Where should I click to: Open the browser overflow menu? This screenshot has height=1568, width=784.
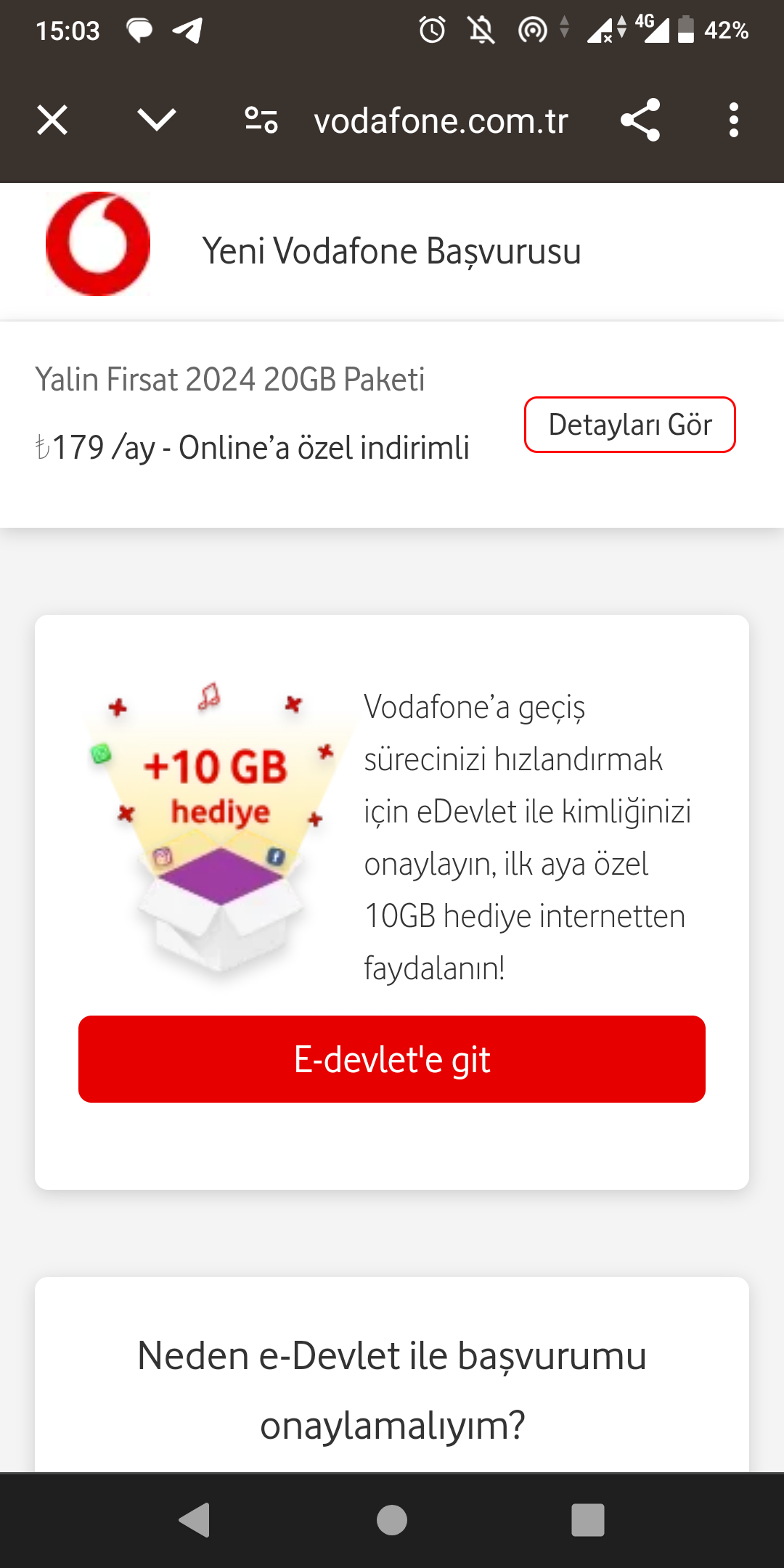pyautogui.click(x=734, y=121)
